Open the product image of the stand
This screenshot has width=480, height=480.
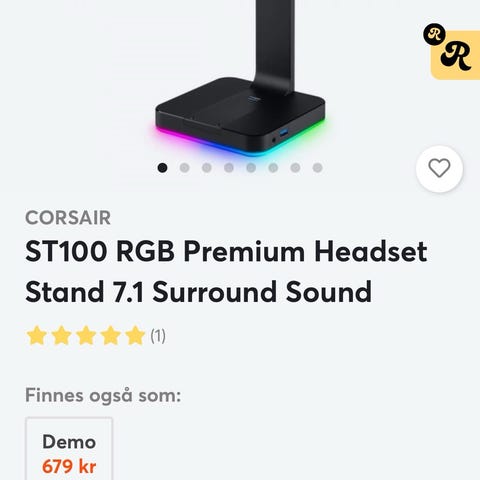coord(240,78)
